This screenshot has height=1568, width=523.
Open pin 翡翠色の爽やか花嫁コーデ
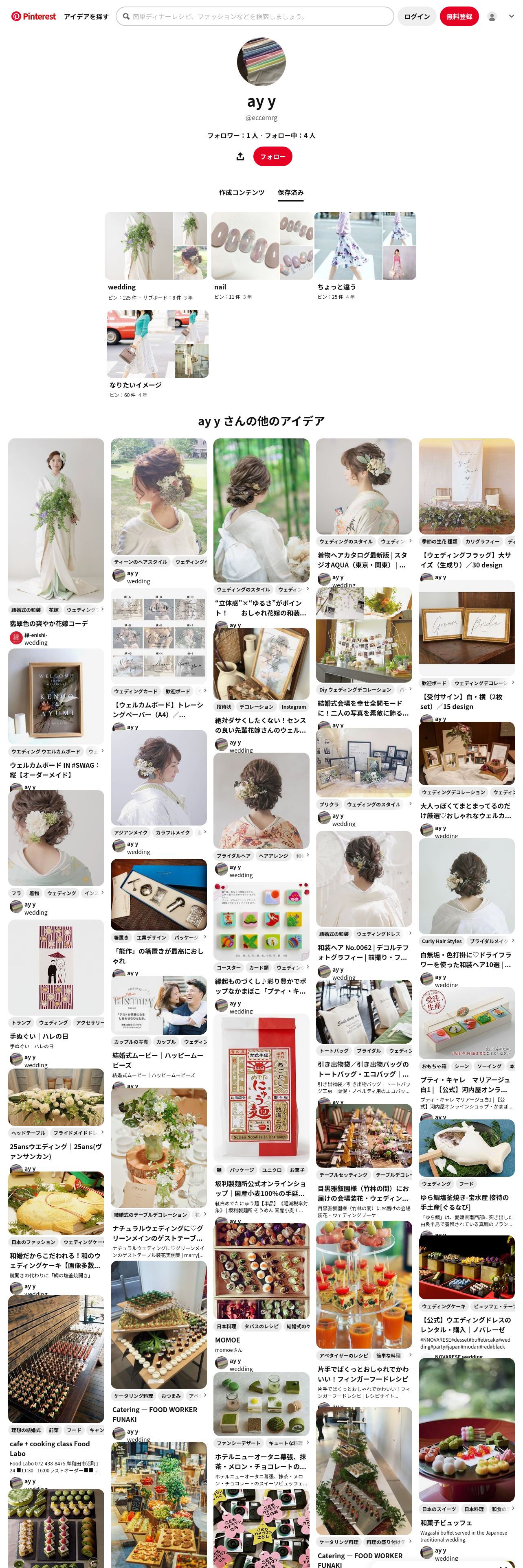click(49, 623)
